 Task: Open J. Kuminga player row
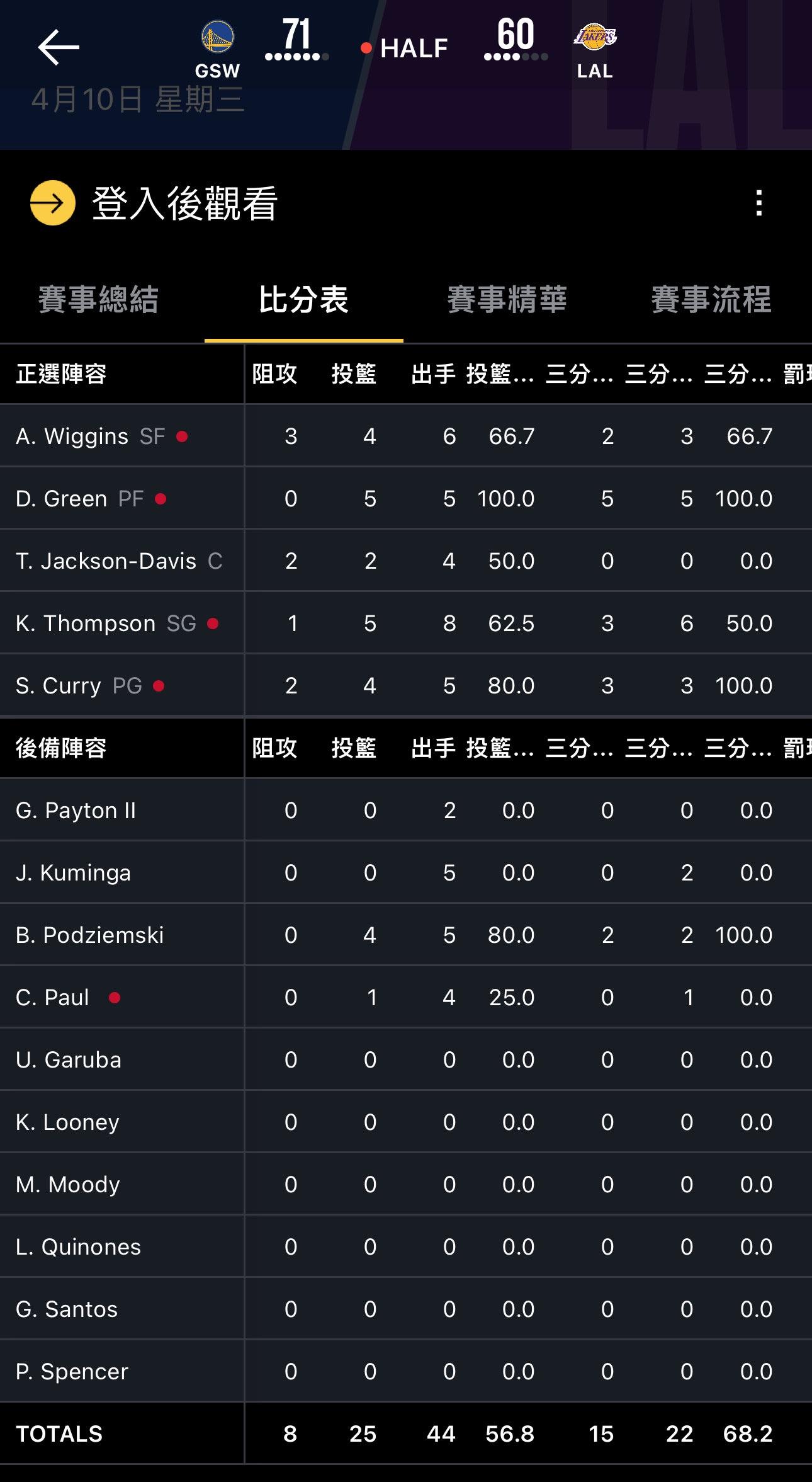click(73, 872)
